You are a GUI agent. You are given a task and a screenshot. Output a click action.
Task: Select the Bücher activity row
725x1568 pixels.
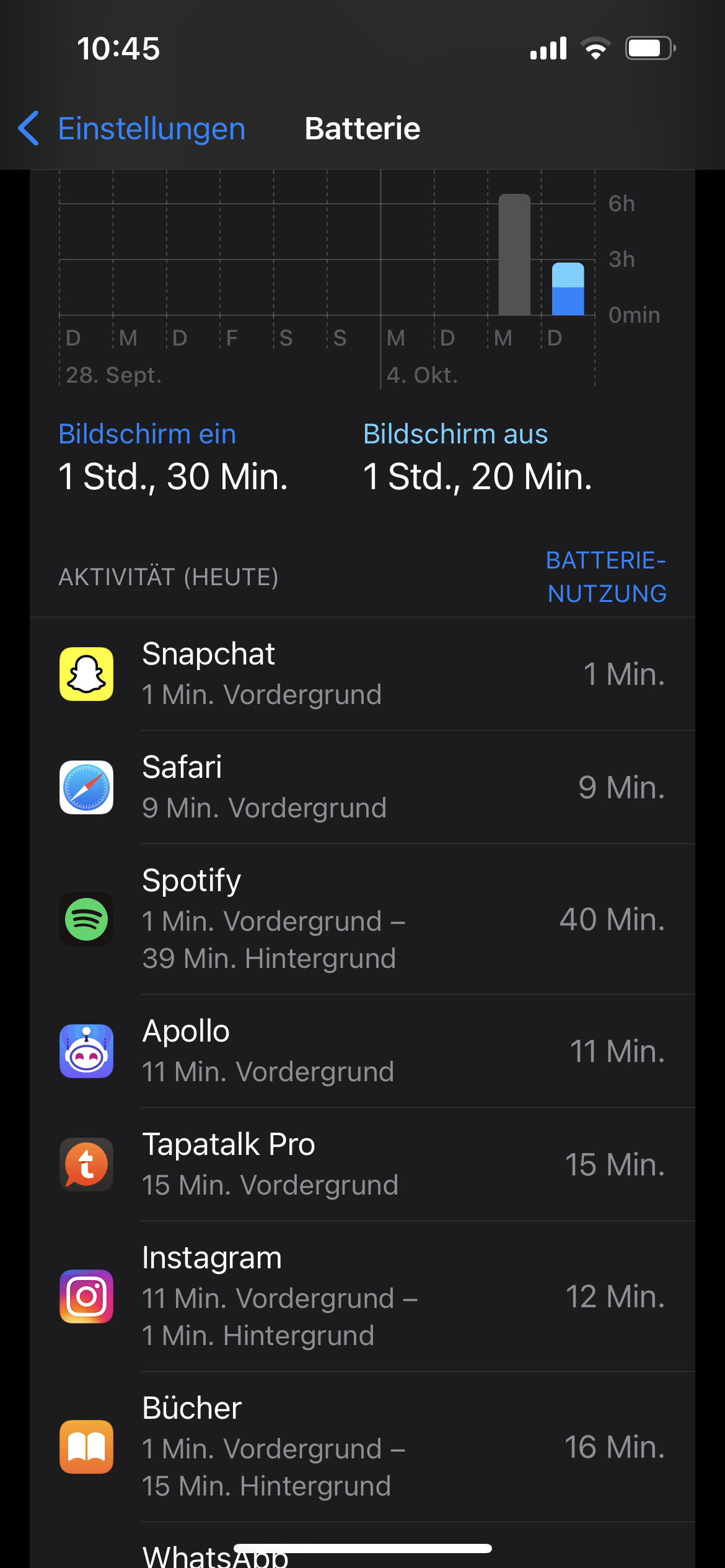point(362,1447)
